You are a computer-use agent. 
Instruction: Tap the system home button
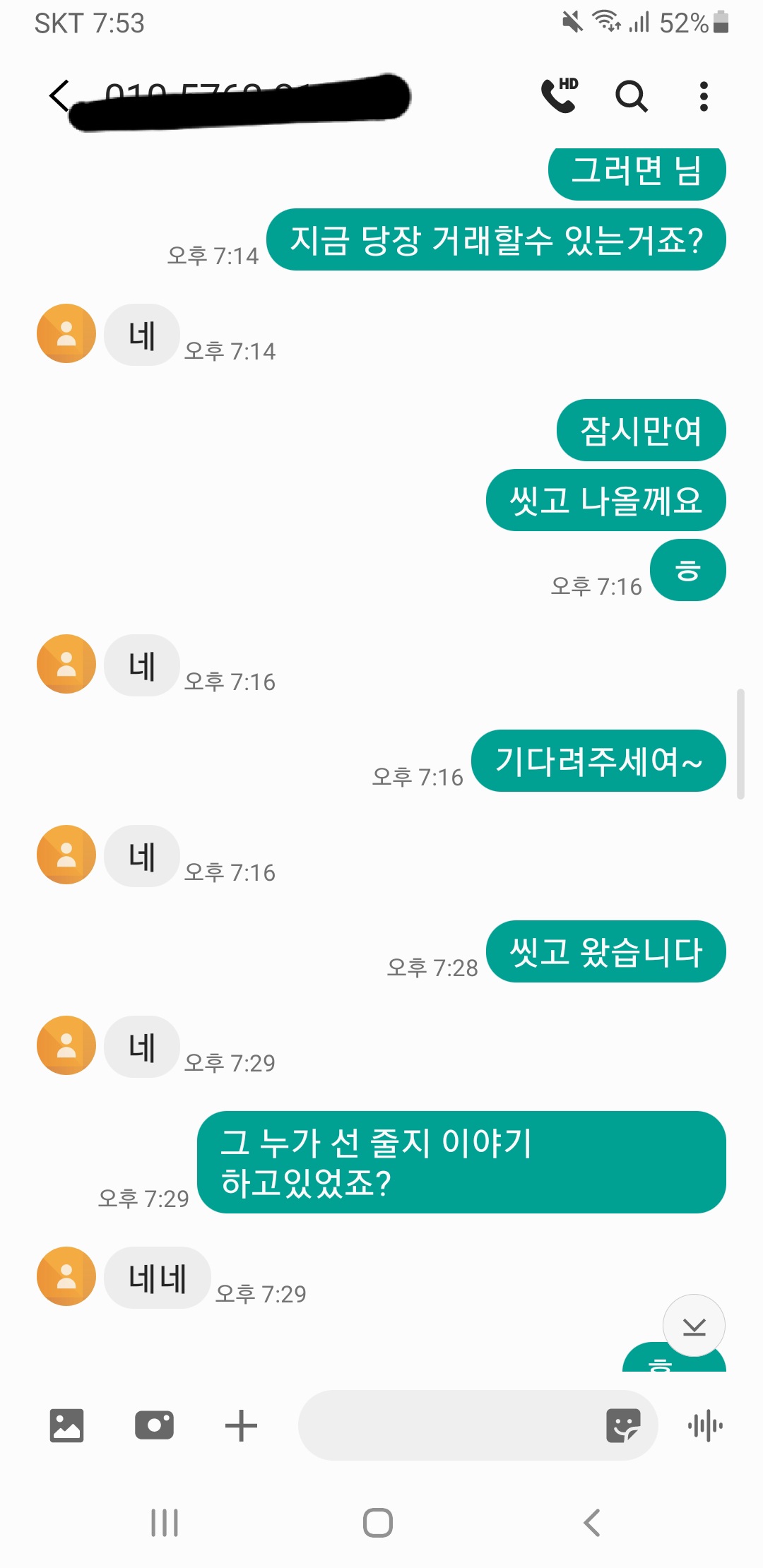(x=378, y=1523)
